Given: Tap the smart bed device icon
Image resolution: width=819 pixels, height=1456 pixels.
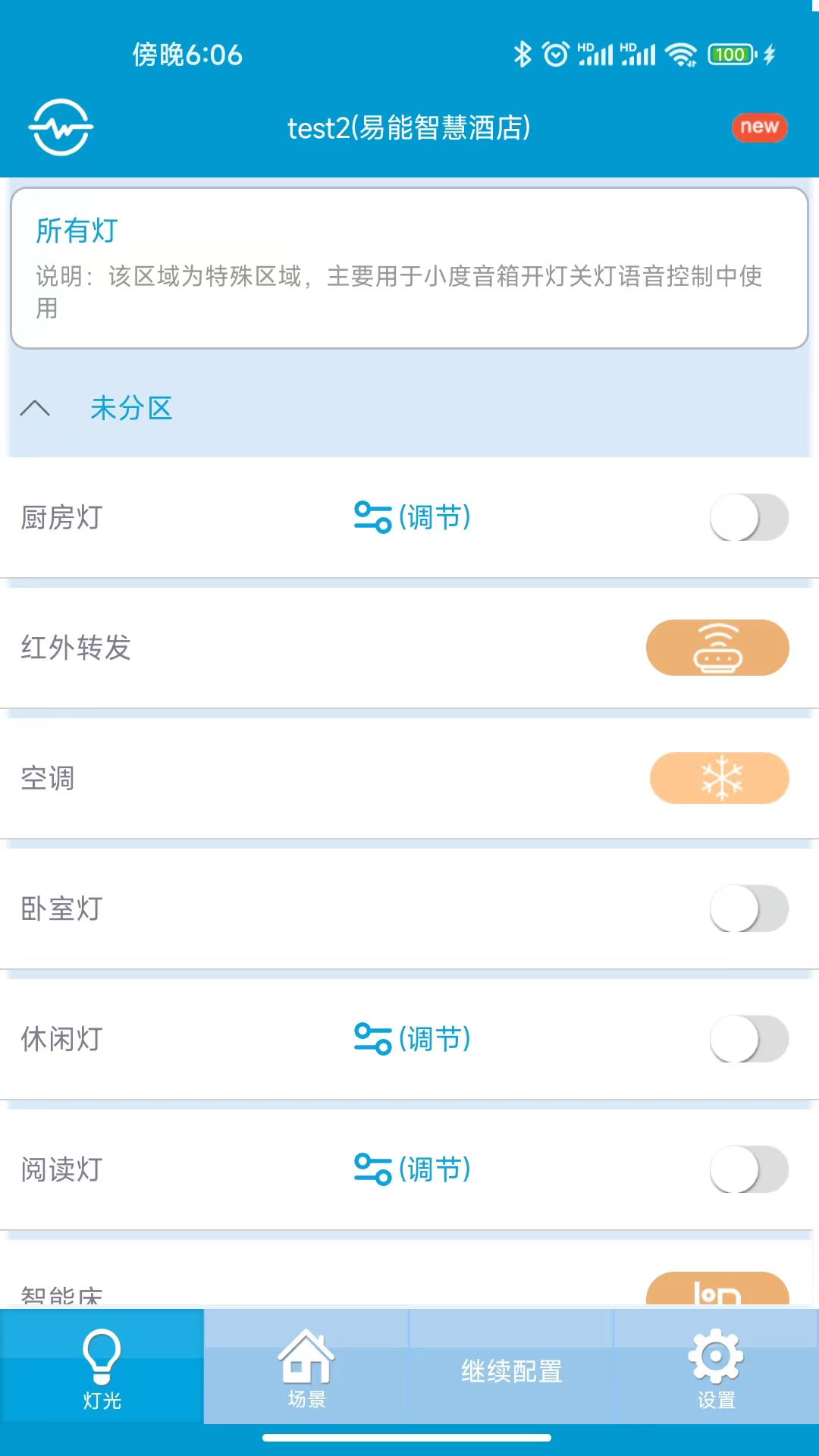Looking at the screenshot, I should [x=717, y=1289].
